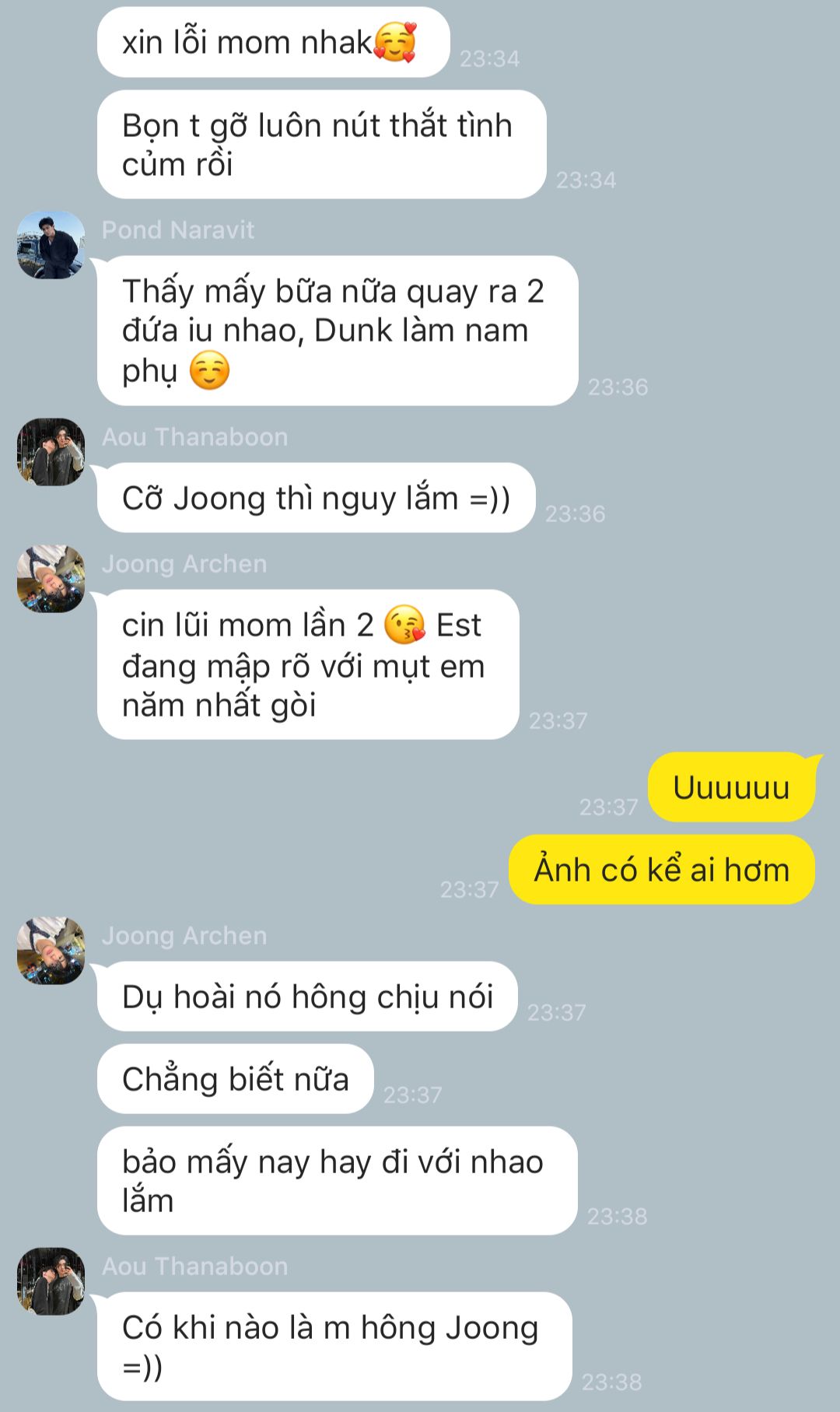View Joong Archen's avatar beside "Dụ hoài nó hông chịu nói"
The image size is (840, 1412).
coord(51,951)
